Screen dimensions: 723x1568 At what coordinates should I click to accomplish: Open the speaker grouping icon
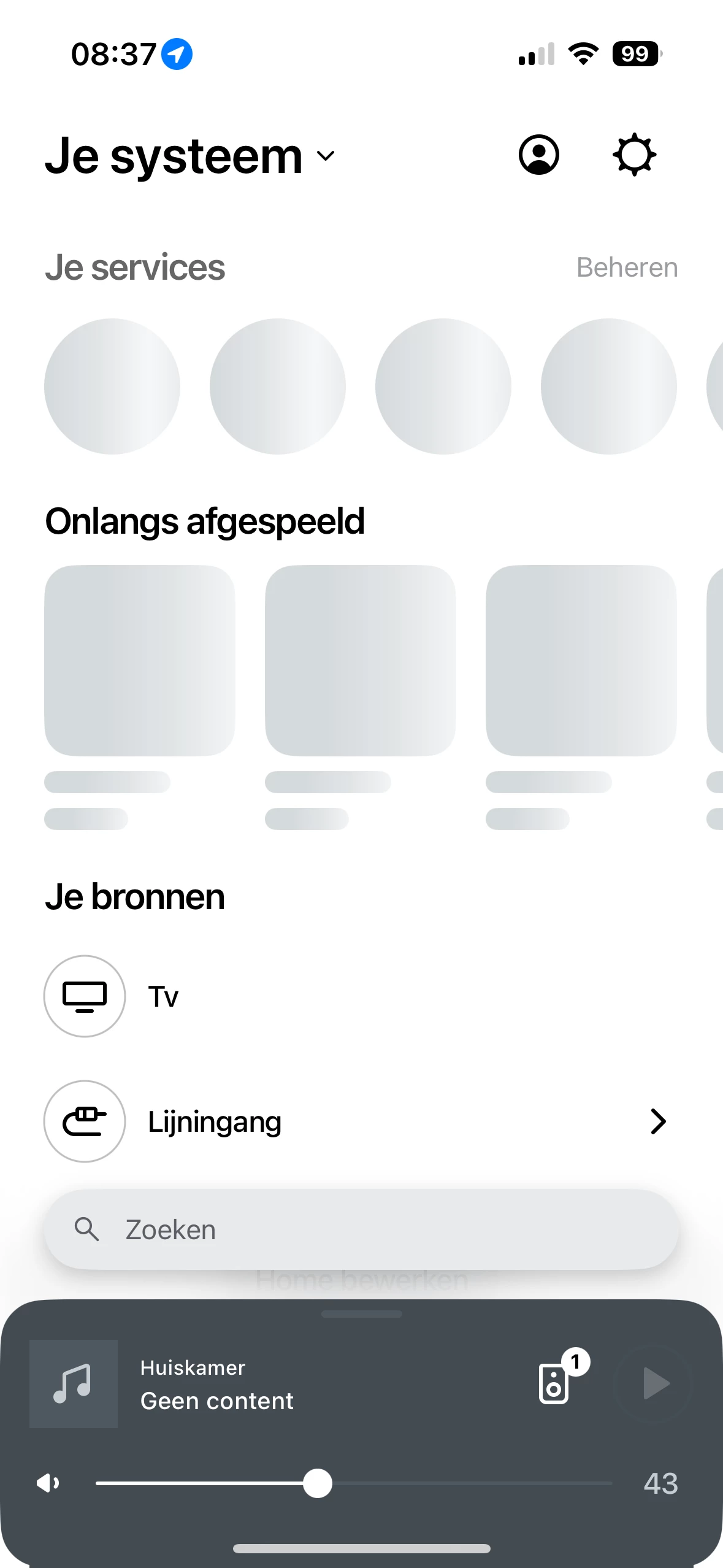point(554,1384)
